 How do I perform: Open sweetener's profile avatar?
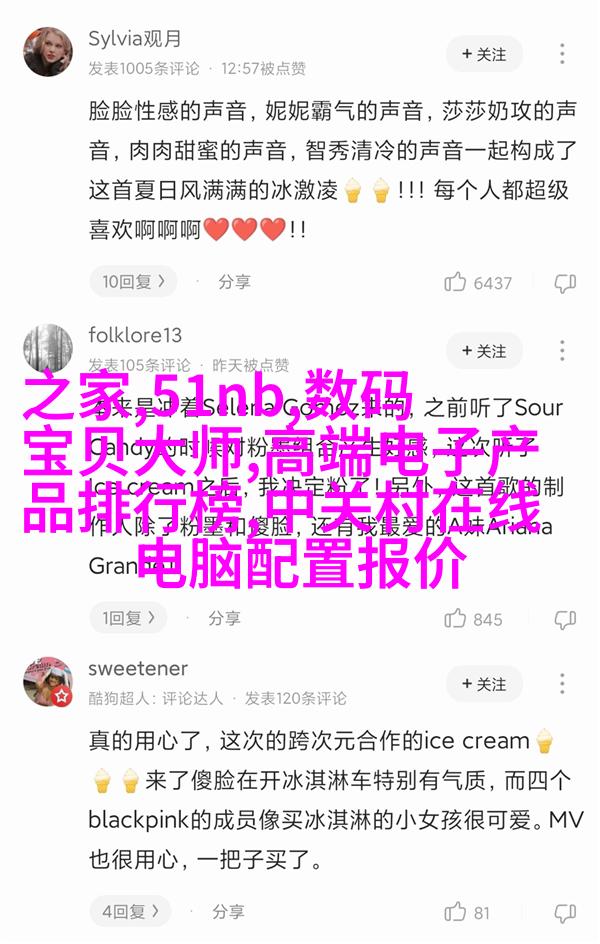(47, 682)
